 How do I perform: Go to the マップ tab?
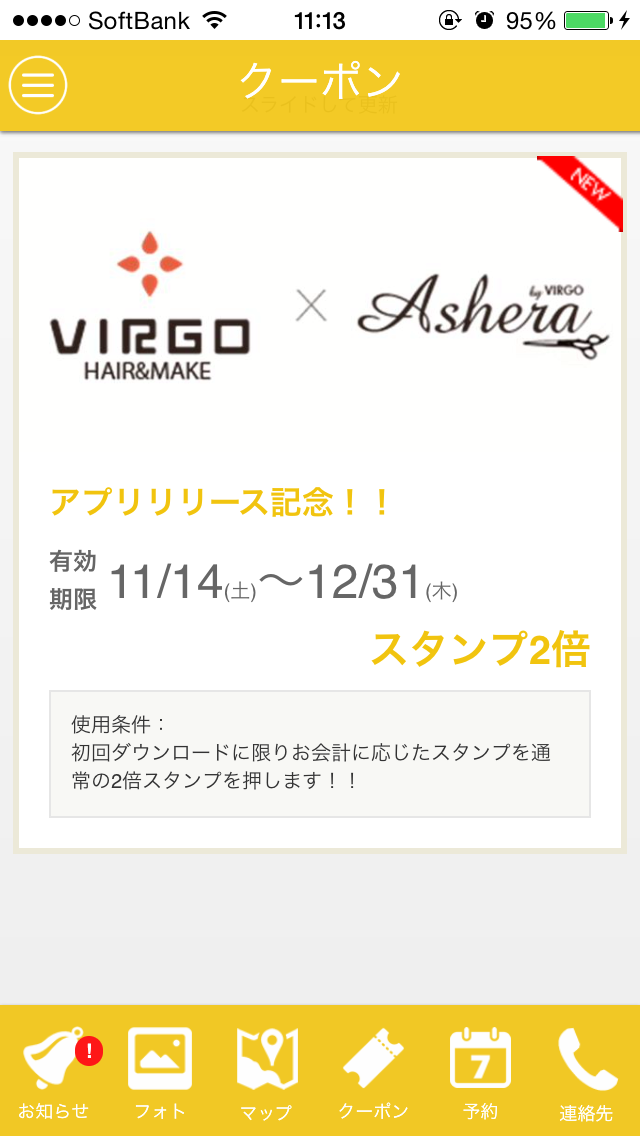coord(266,1072)
